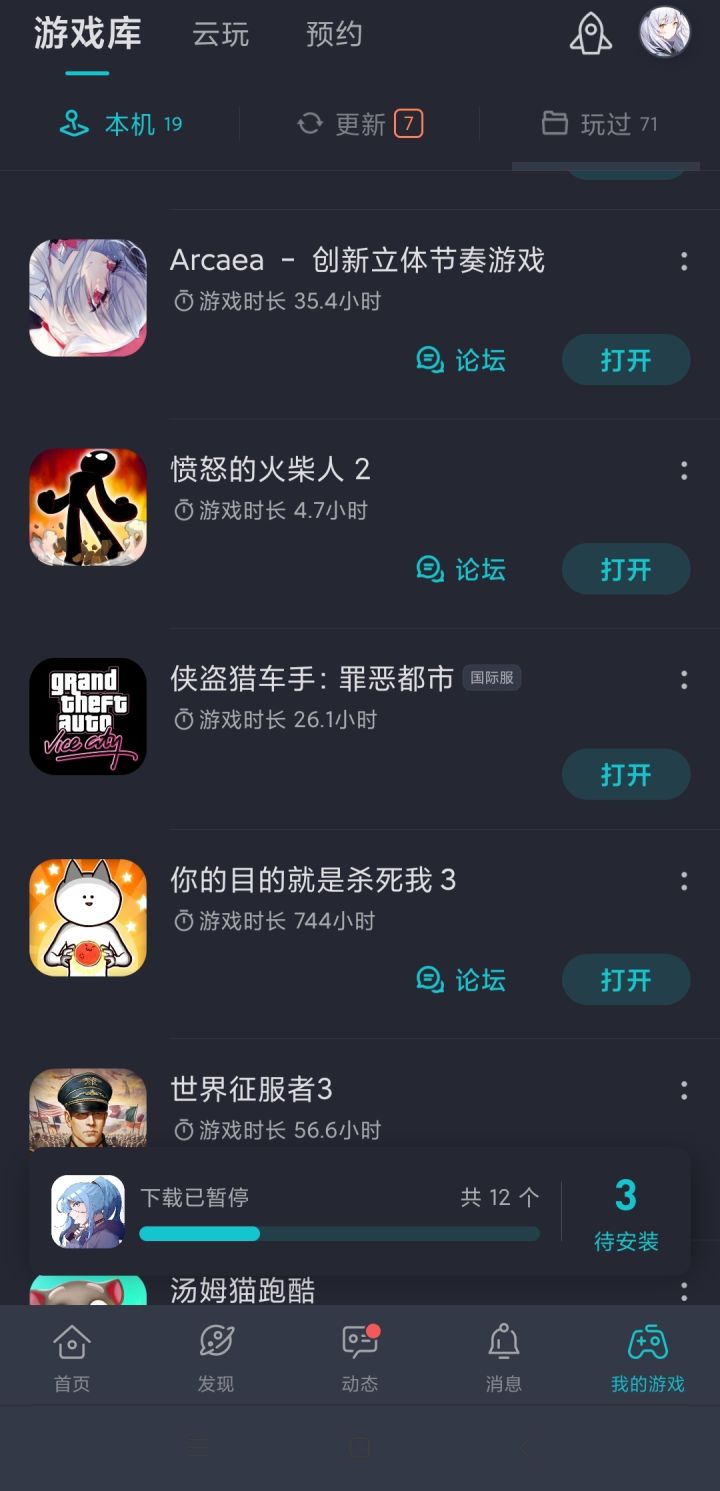Switch to the 发现 tab
The image size is (720, 1491).
[x=216, y=1358]
